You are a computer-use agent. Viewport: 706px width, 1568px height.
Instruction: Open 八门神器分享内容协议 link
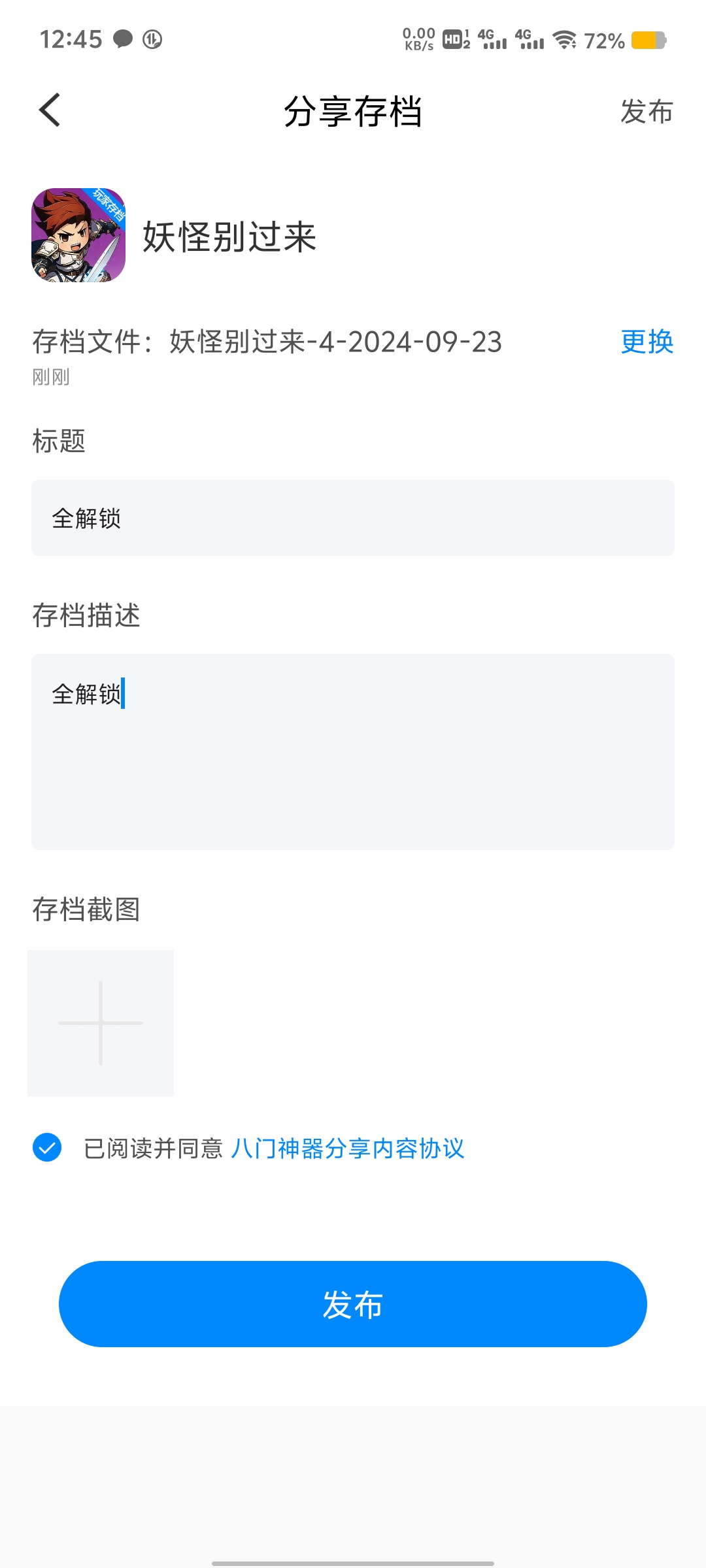tap(347, 1149)
